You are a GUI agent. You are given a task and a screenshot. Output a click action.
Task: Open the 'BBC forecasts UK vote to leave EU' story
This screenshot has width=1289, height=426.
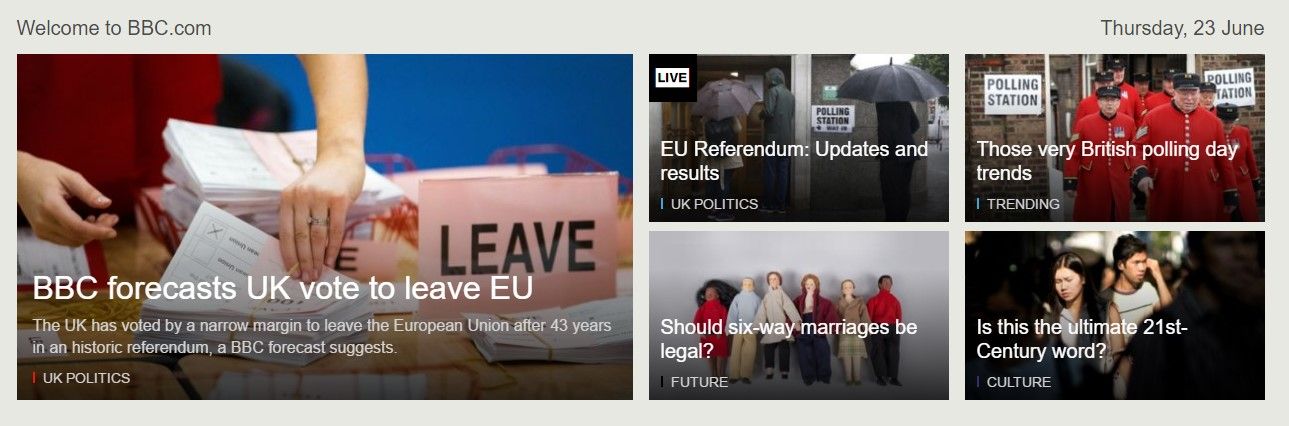[x=283, y=289]
